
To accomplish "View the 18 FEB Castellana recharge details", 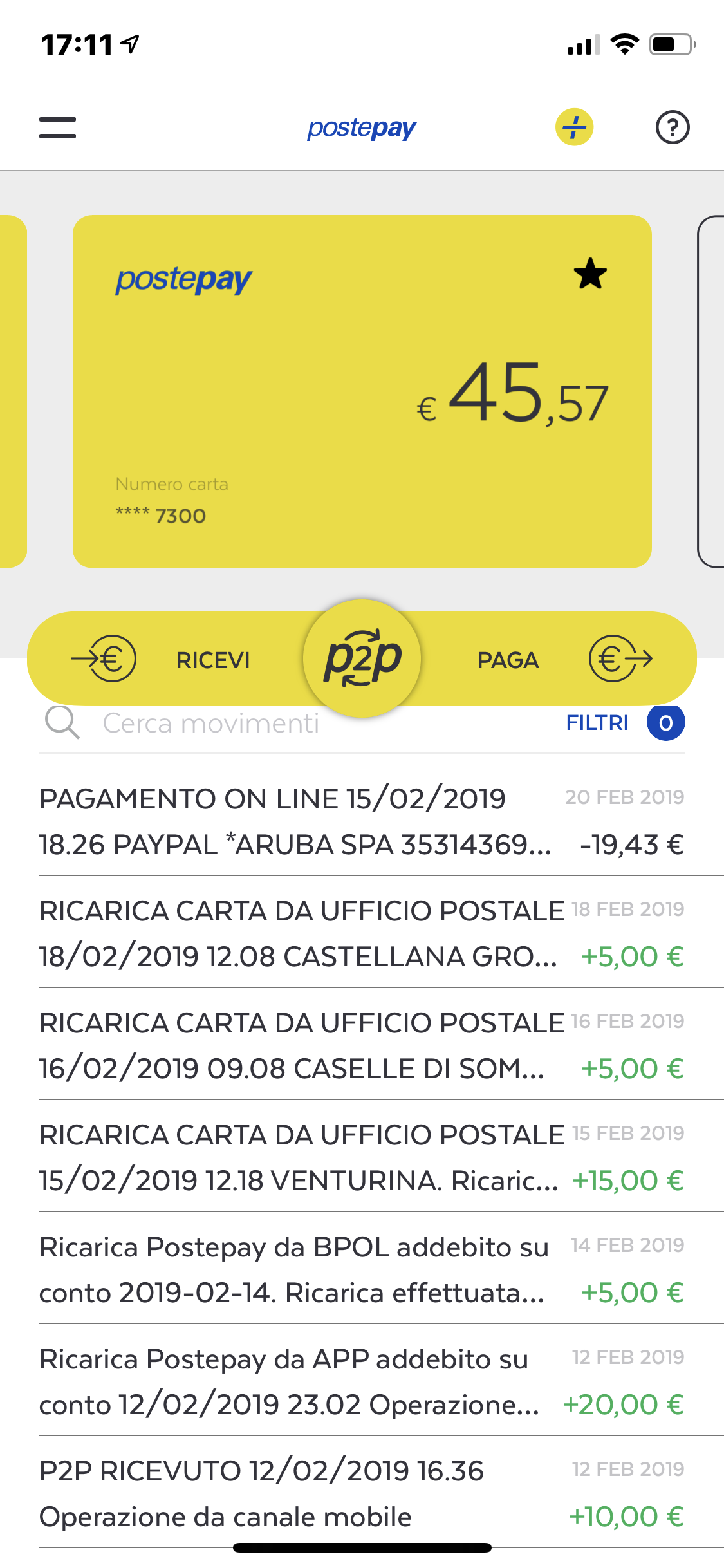I will [362, 933].
